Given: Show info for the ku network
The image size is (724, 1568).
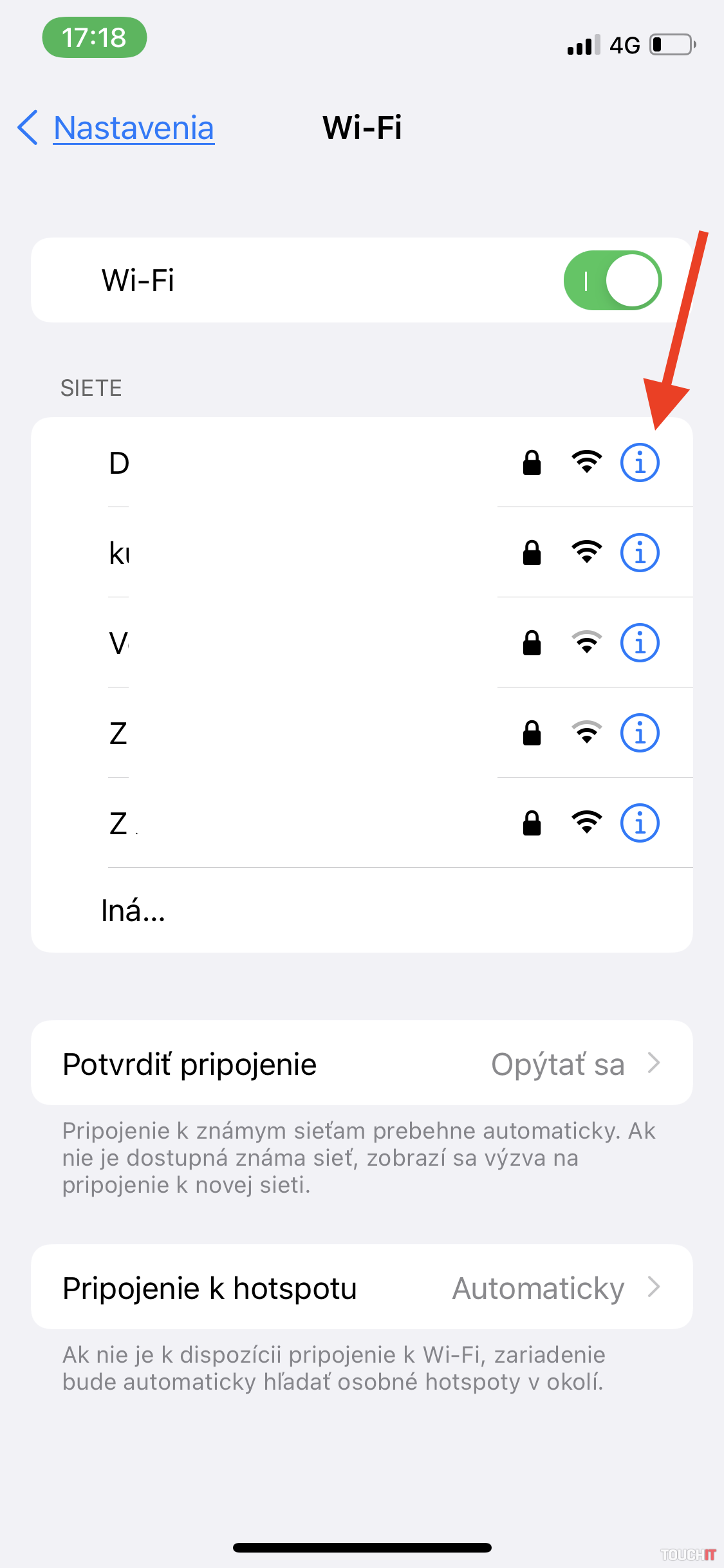Looking at the screenshot, I should (x=640, y=553).
